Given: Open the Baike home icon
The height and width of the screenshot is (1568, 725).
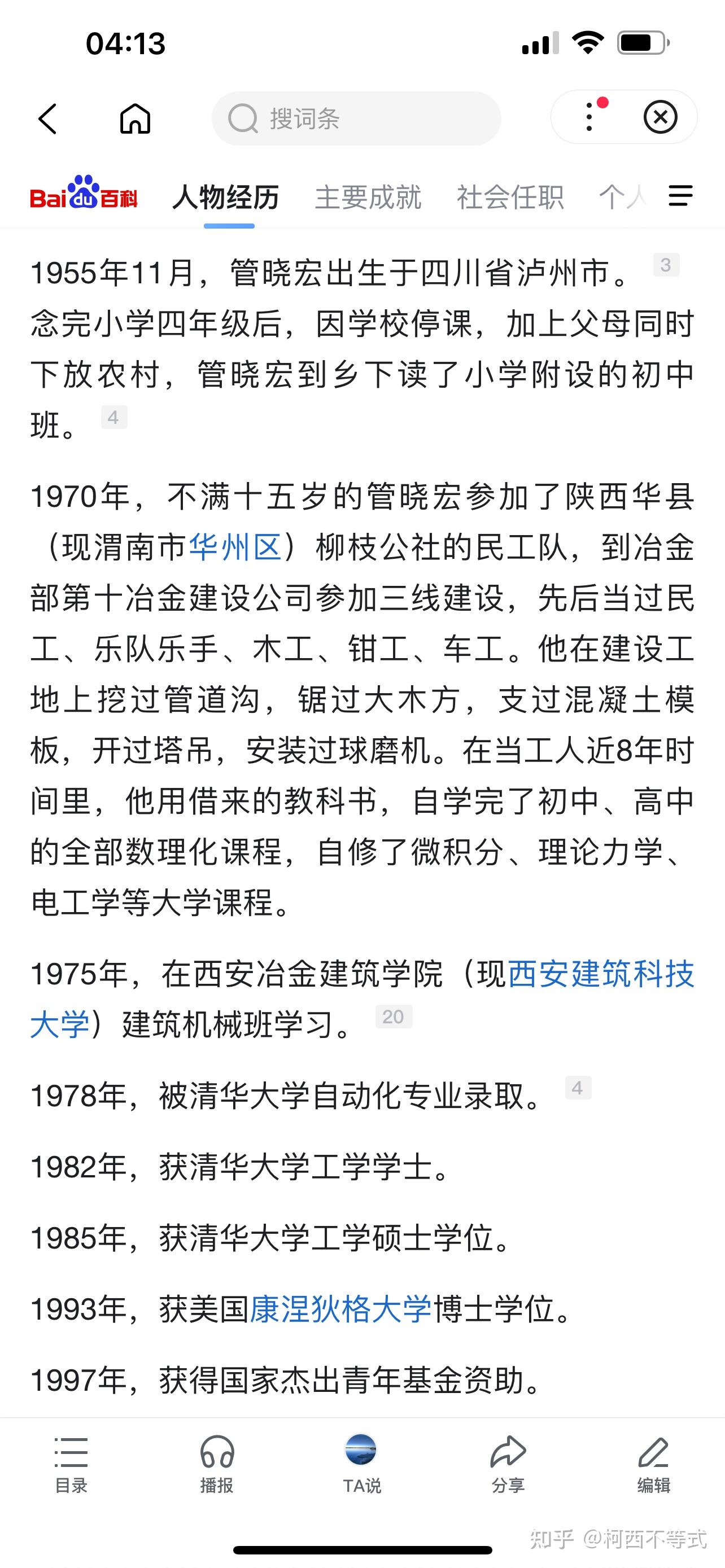Looking at the screenshot, I should click(134, 118).
